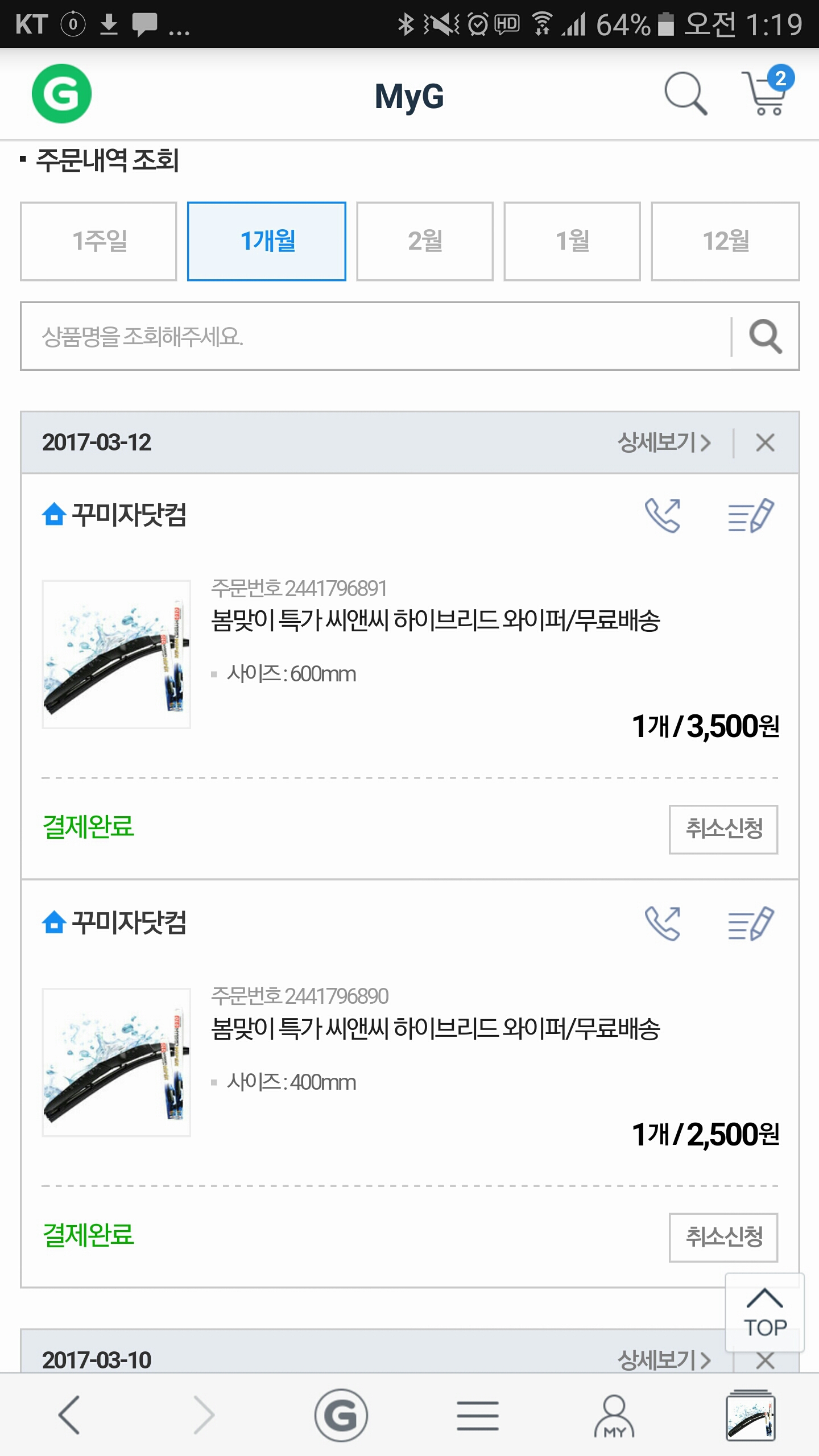
Task: Switch to the 12월 order period
Action: (725, 241)
